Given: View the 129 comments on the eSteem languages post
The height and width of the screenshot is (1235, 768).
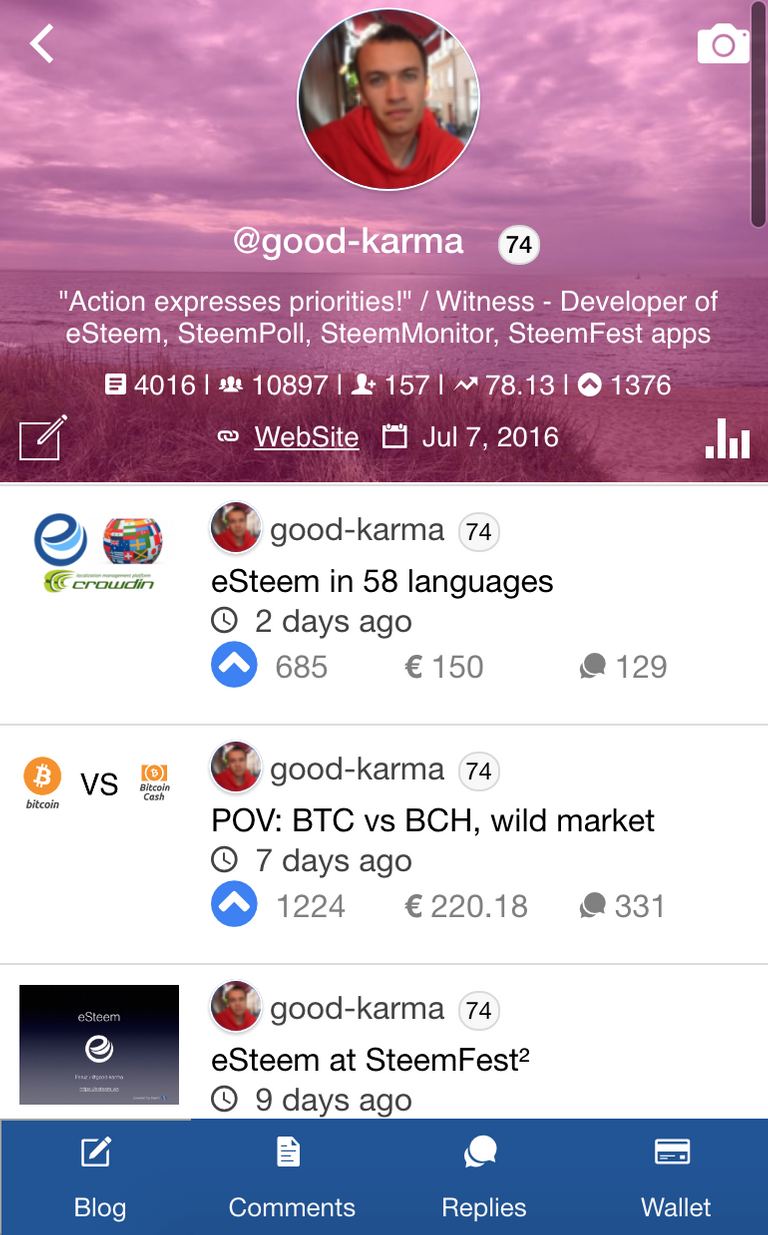Looking at the screenshot, I should click(623, 667).
